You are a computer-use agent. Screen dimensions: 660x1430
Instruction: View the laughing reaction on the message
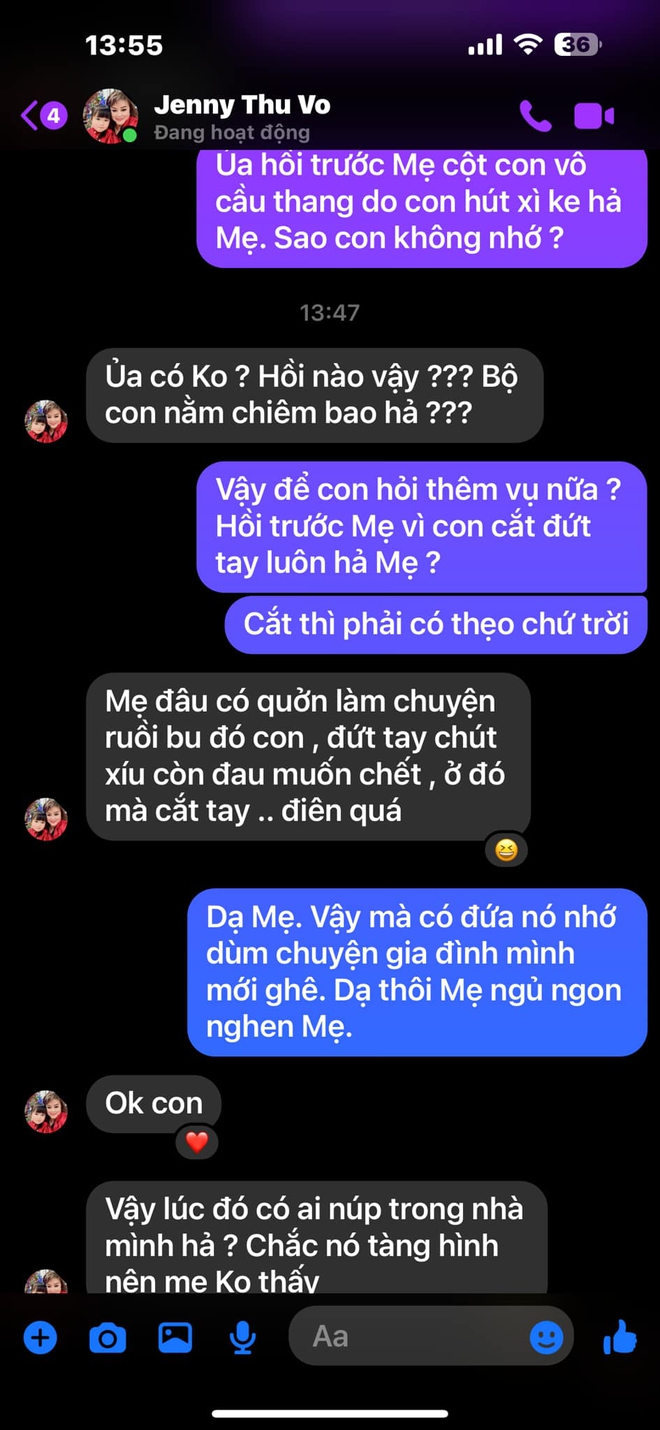coord(506,850)
